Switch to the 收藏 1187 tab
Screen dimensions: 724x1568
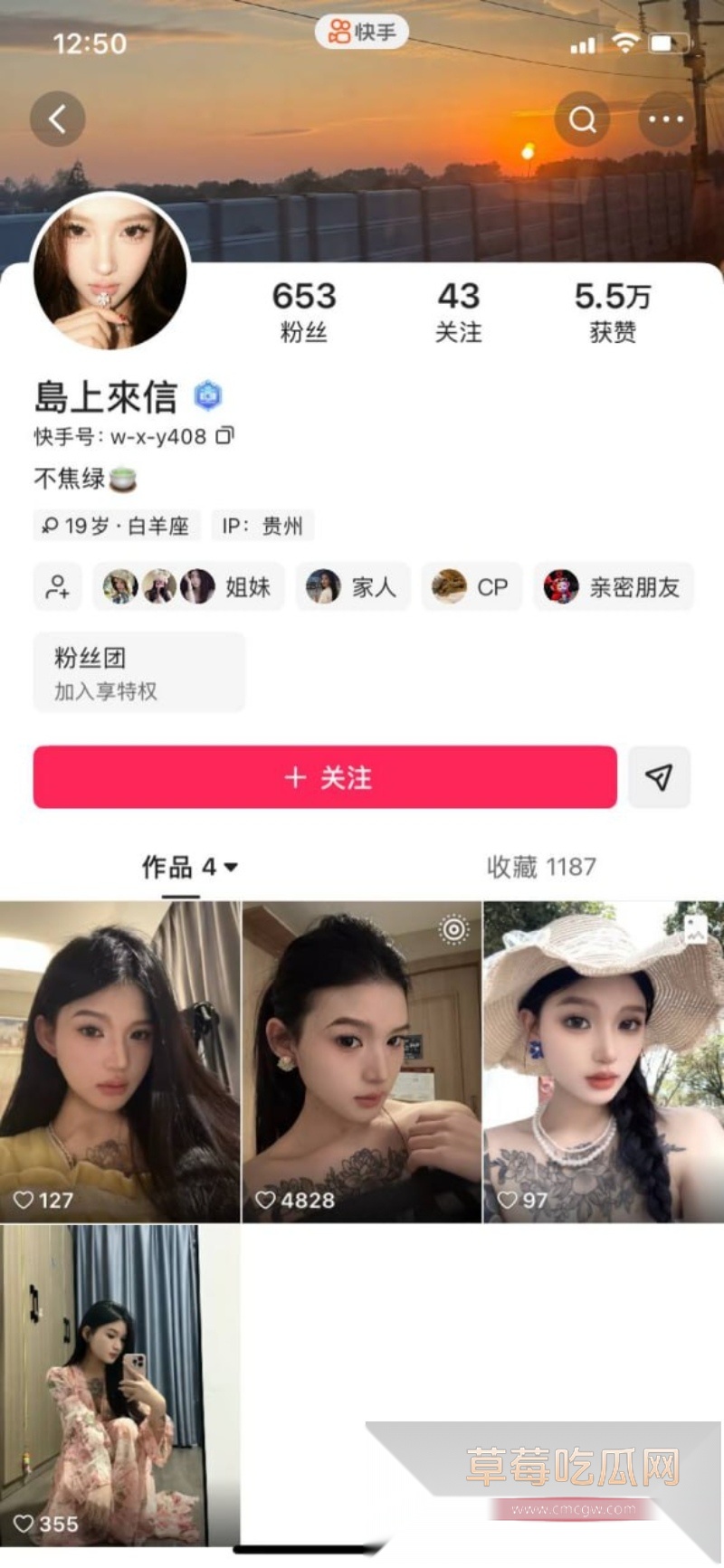pos(538,866)
